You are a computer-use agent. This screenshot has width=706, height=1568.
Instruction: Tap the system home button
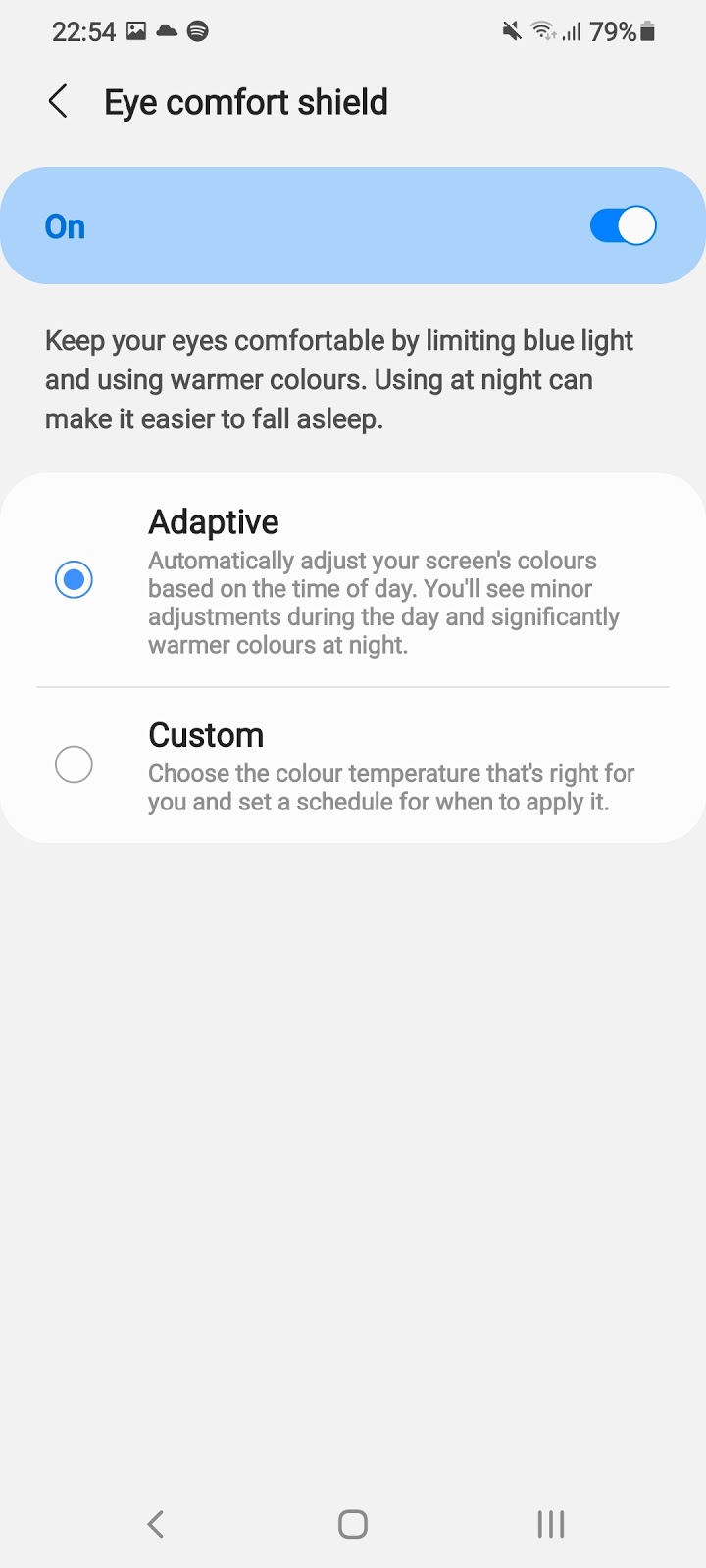point(353,1524)
